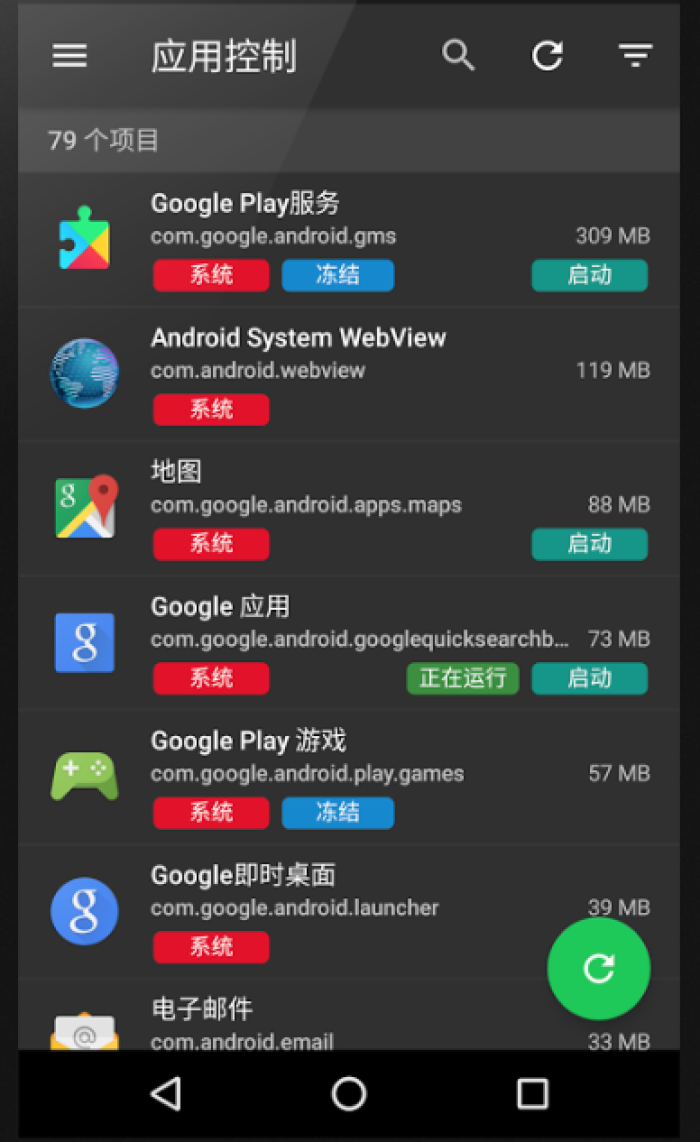Image resolution: width=700 pixels, height=1142 pixels.
Task: Return to the home screen
Action: [x=349, y=1094]
